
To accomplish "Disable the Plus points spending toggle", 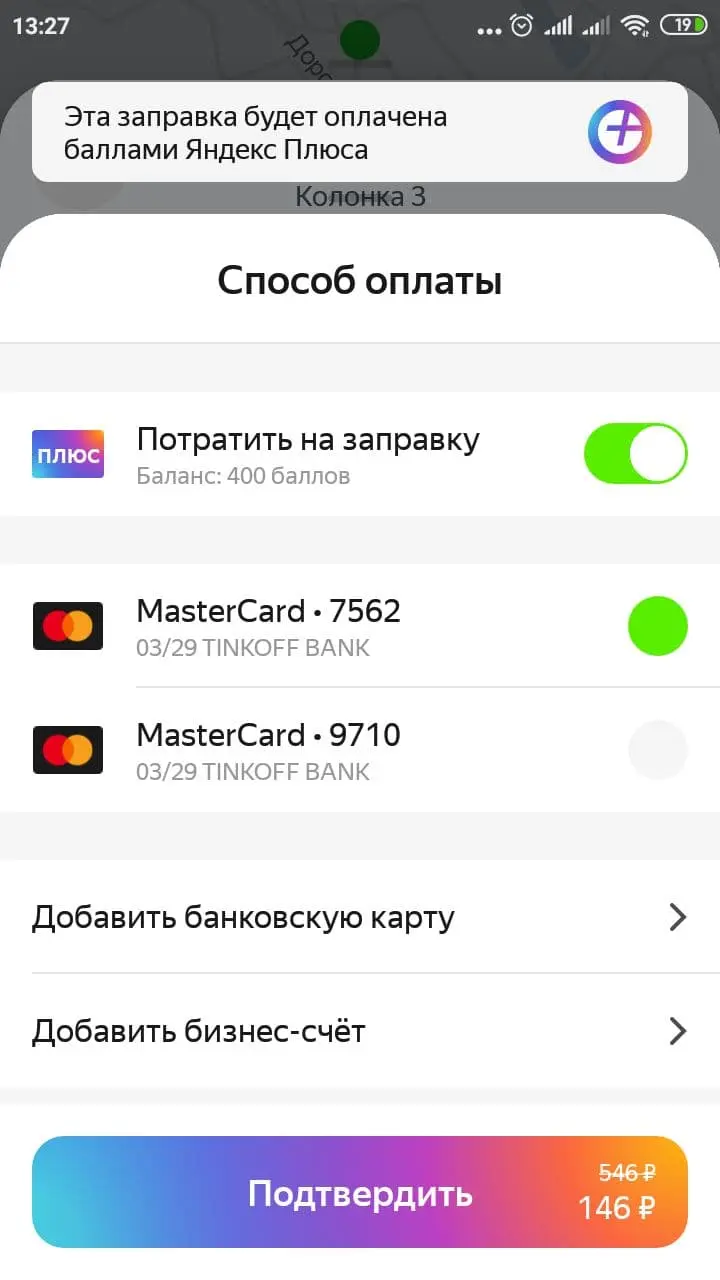I will pos(636,454).
